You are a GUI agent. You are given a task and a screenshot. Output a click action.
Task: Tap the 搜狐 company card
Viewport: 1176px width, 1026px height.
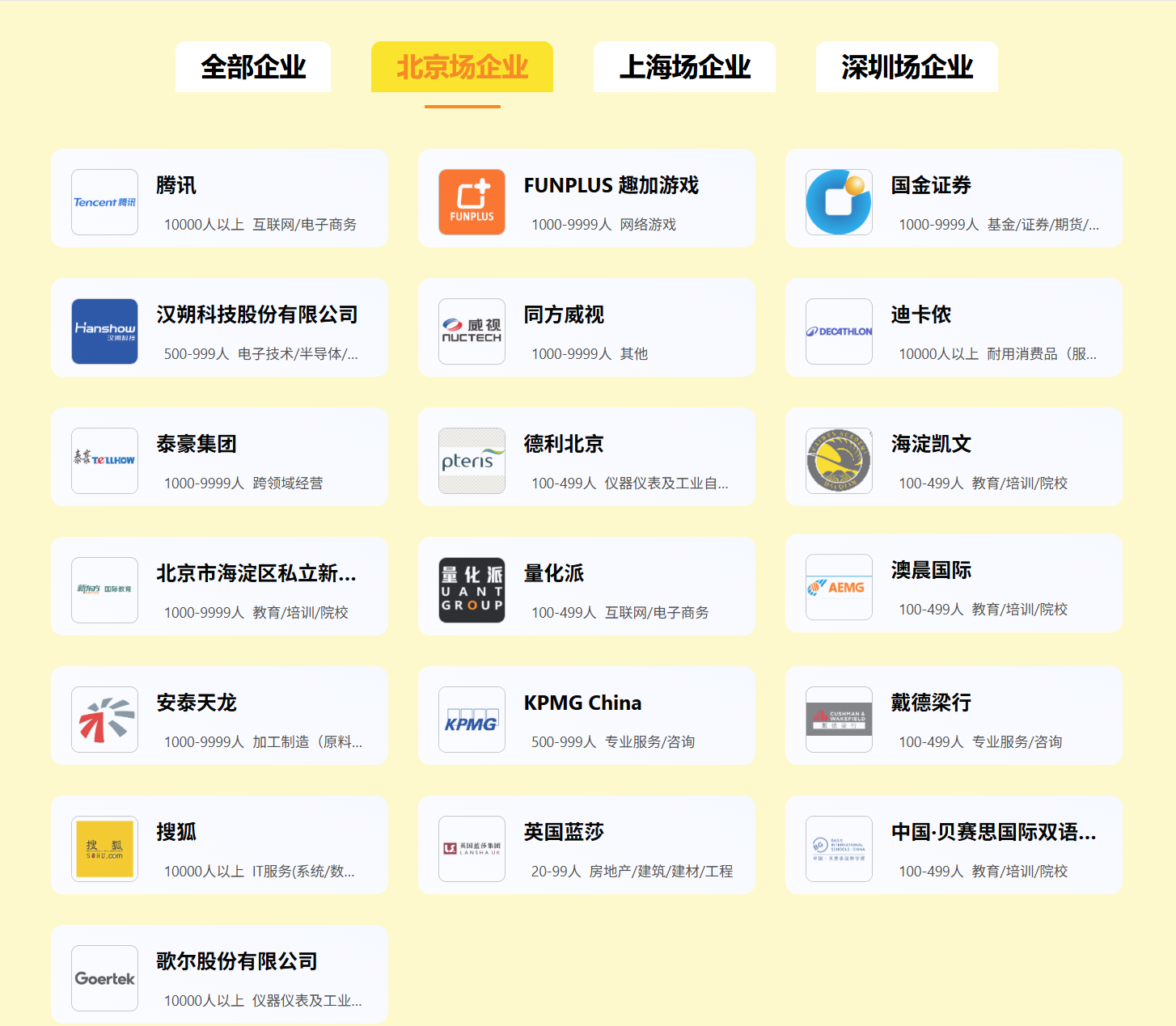click(x=219, y=845)
